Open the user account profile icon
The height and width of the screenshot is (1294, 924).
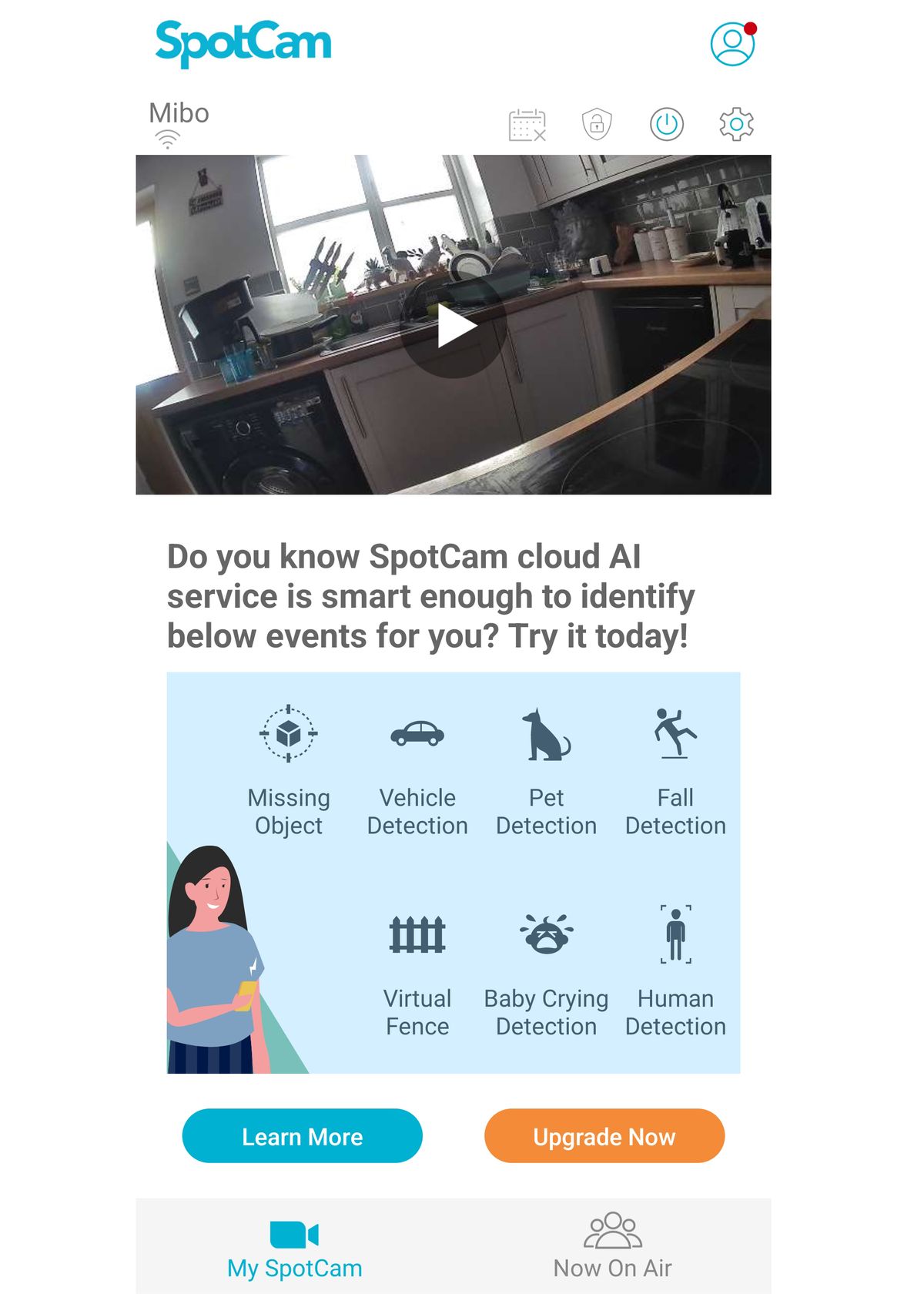pyautogui.click(x=731, y=45)
